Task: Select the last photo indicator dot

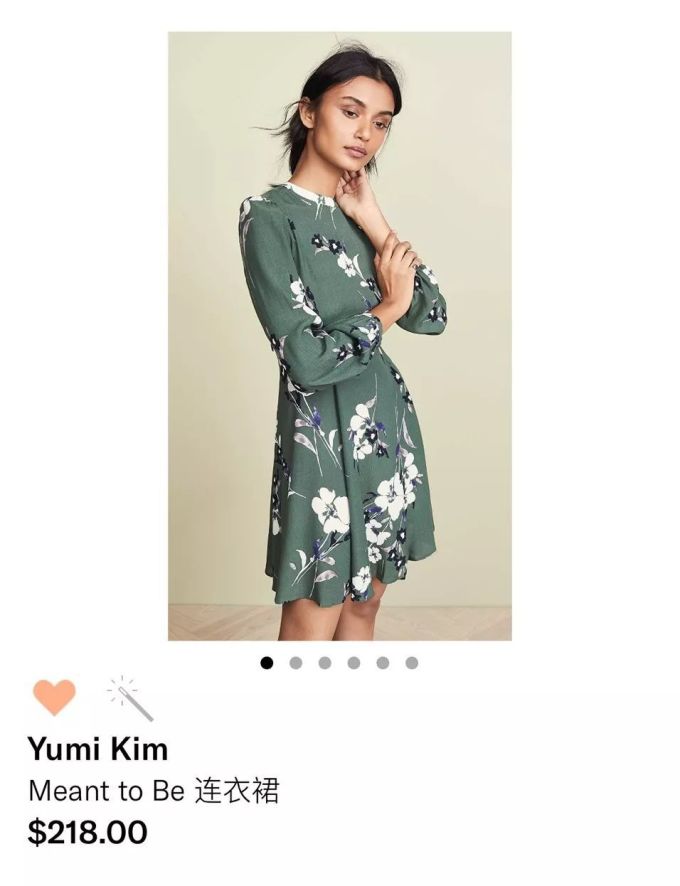Action: (411, 662)
